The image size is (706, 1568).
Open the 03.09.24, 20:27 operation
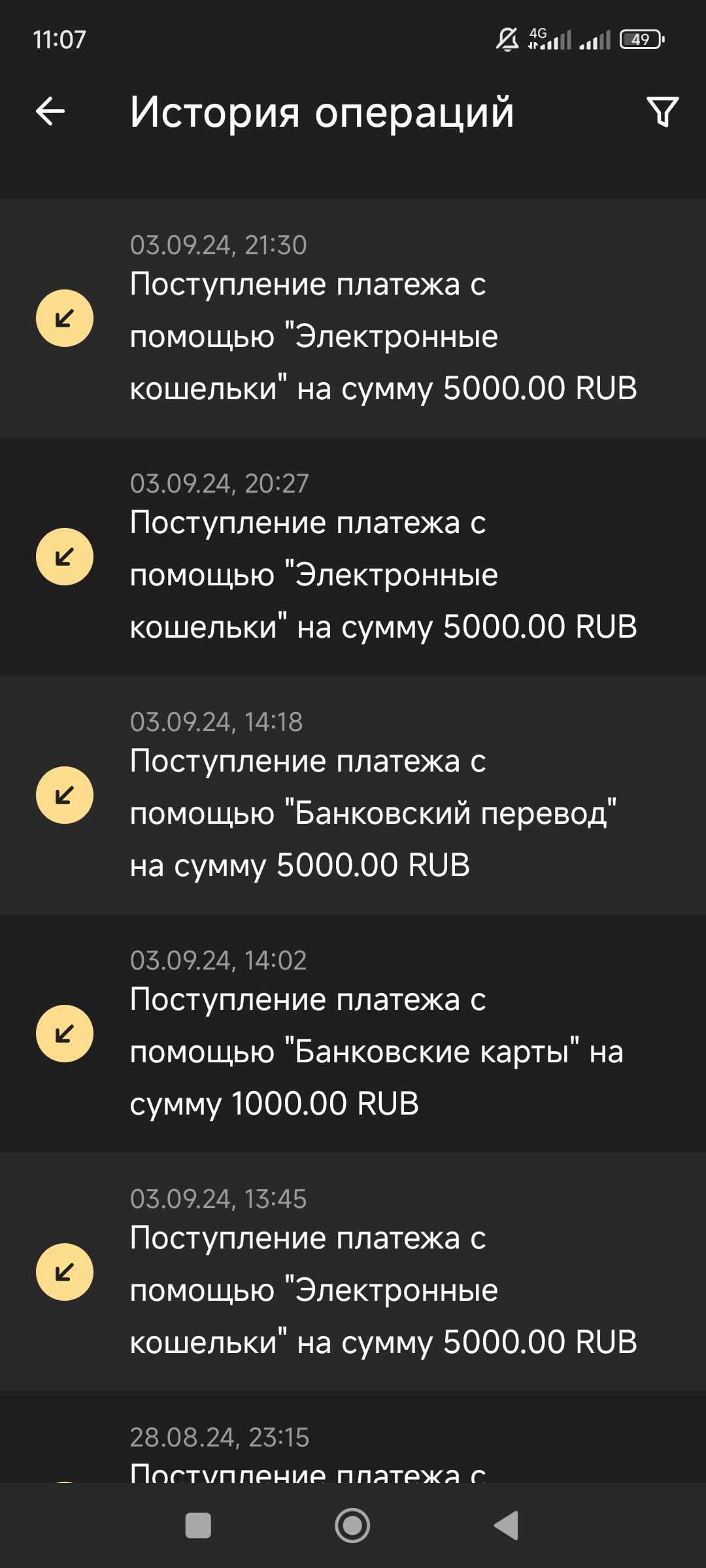(x=353, y=557)
